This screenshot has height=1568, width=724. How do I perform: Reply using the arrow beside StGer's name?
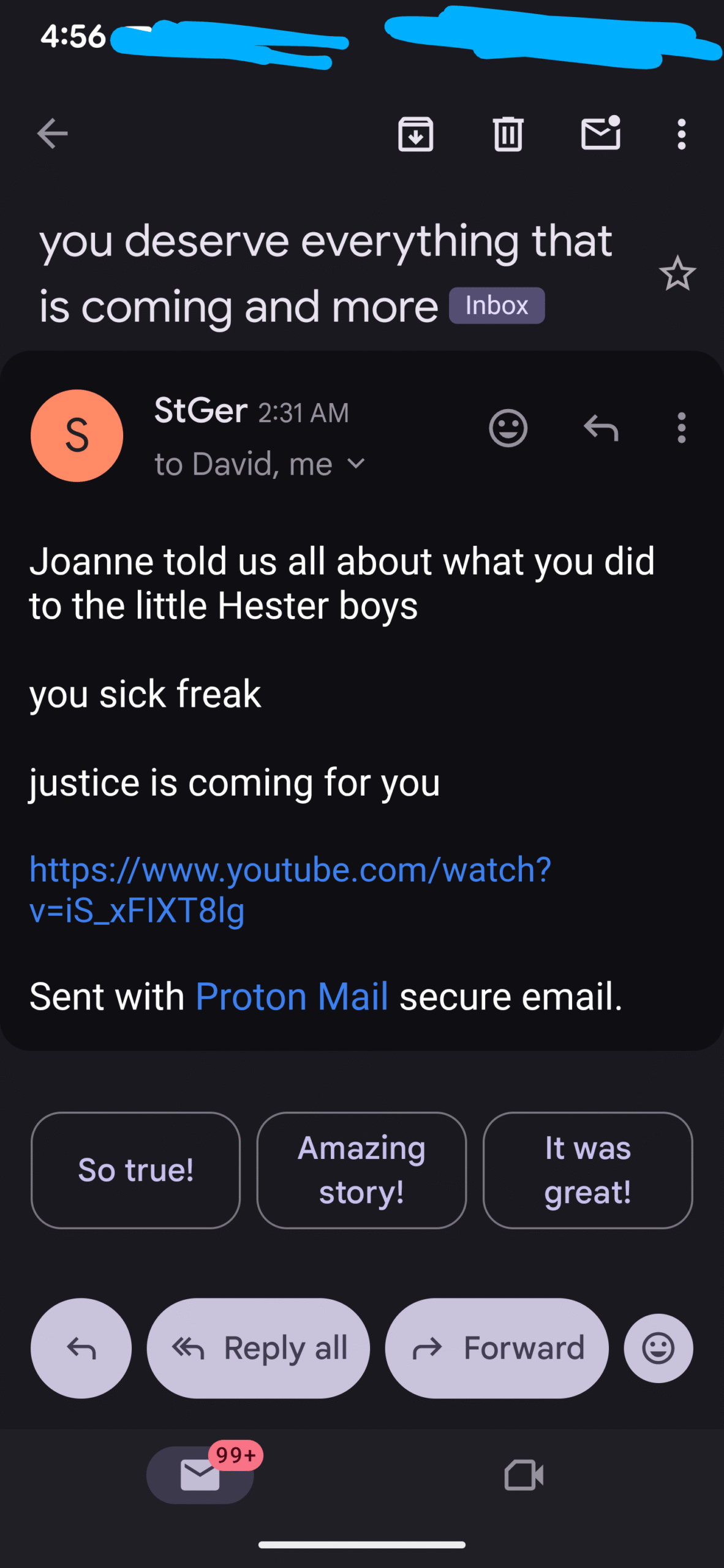[600, 428]
